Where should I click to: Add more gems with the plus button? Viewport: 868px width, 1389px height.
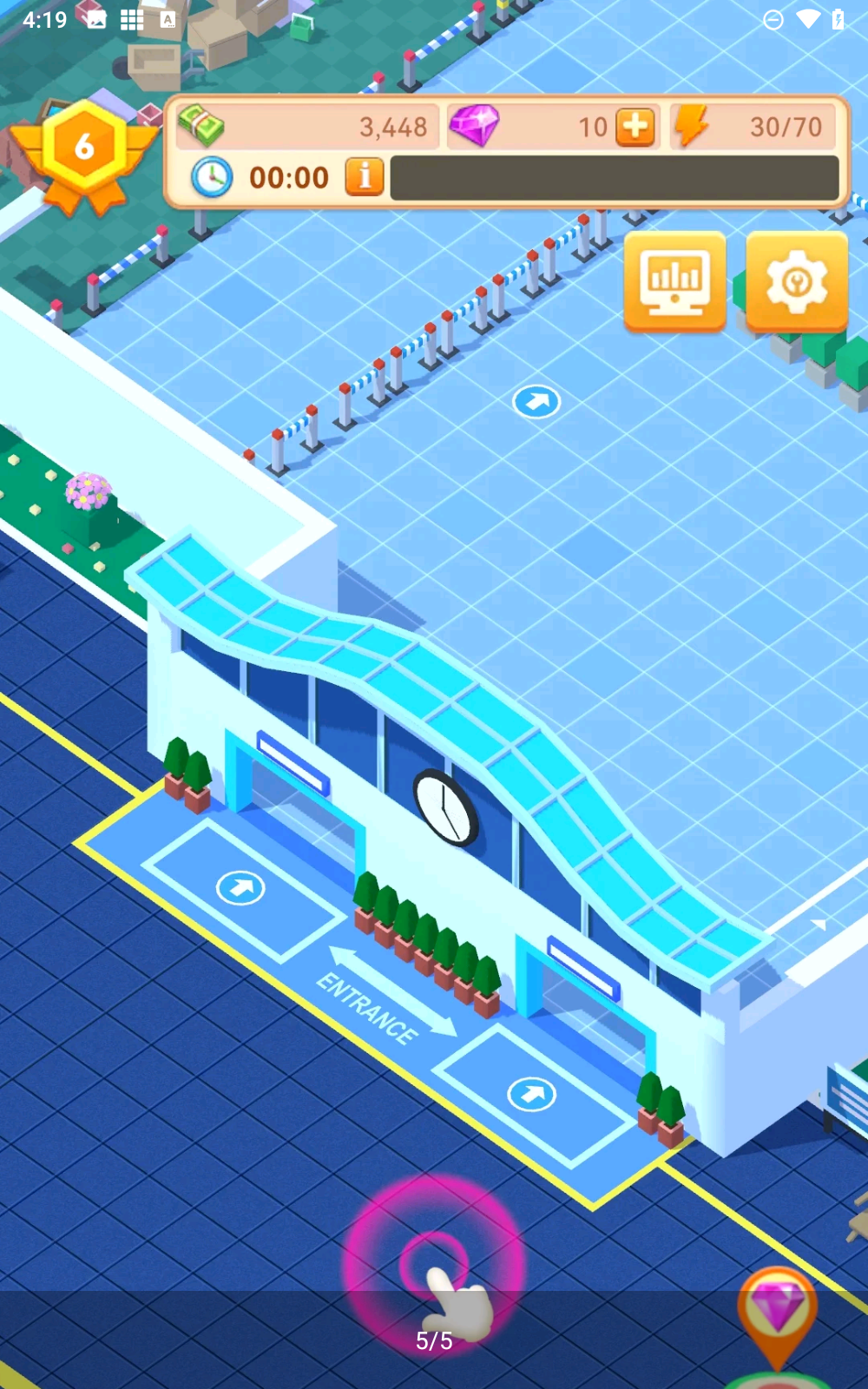click(635, 127)
